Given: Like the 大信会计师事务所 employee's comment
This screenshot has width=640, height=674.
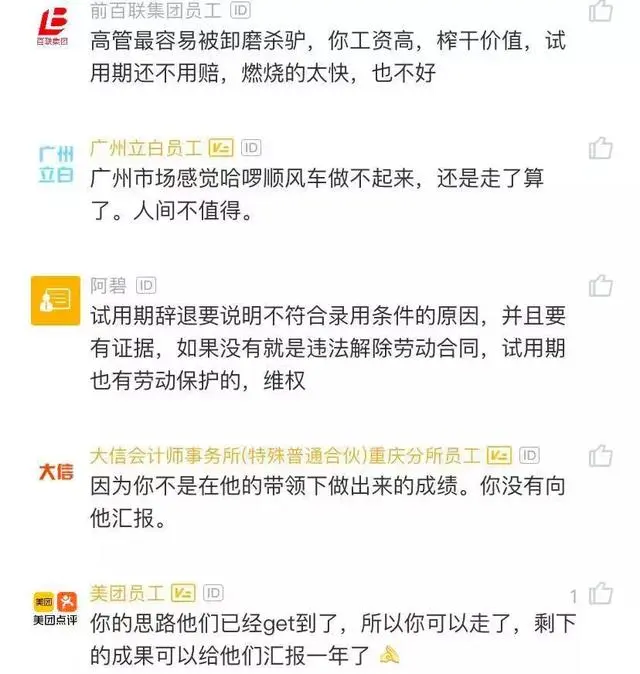Looking at the screenshot, I should 601,456.
